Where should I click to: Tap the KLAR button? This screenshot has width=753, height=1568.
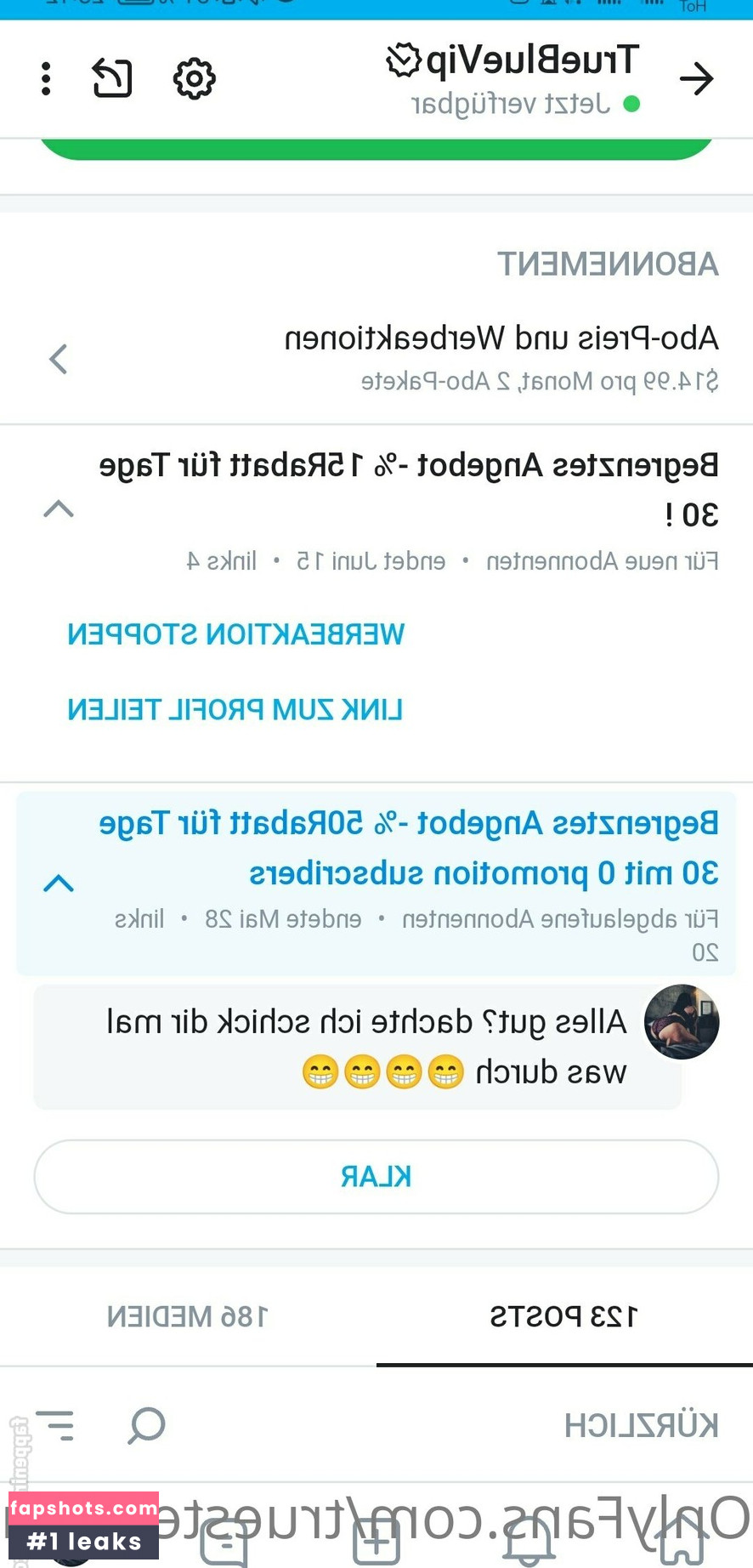(376, 1176)
